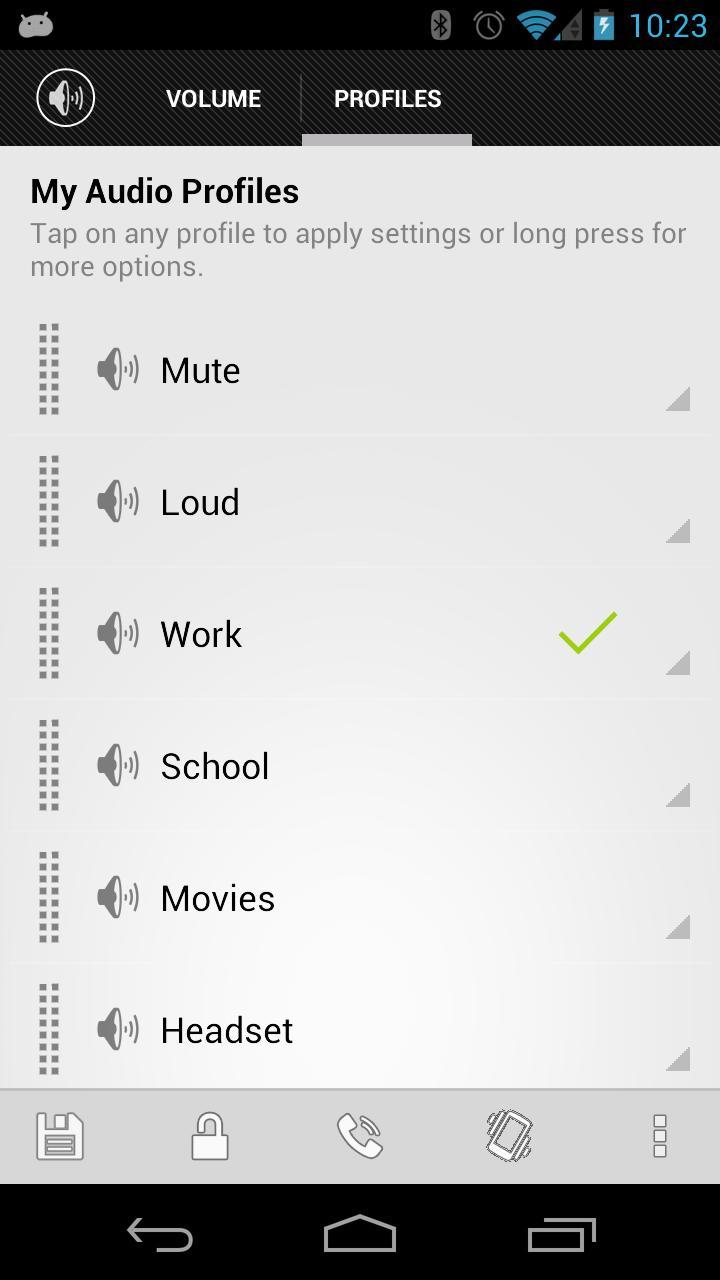720x1280 pixels.
Task: Go back using the system back button
Action: click(x=160, y=1234)
